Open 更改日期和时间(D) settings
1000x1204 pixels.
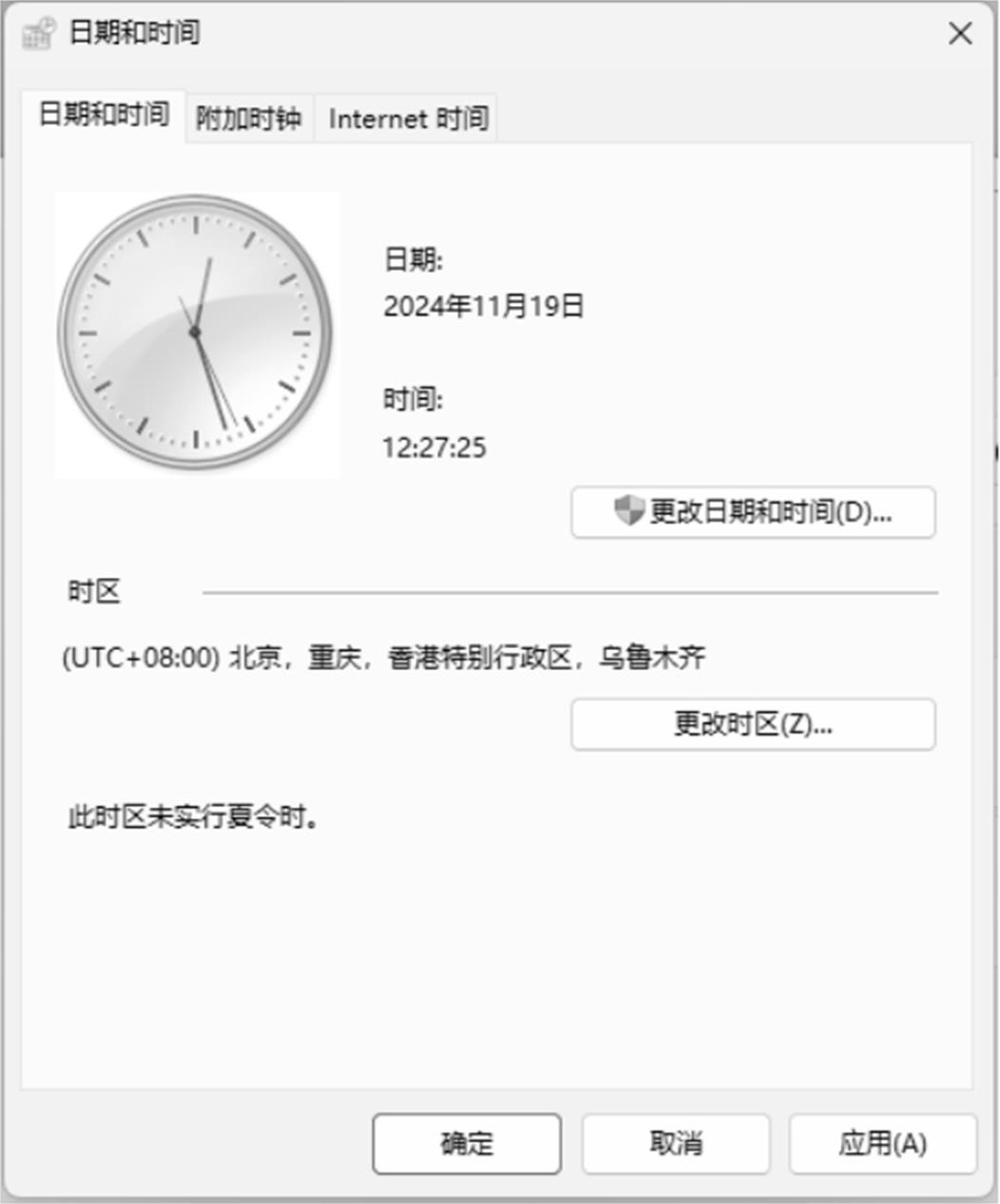753,512
